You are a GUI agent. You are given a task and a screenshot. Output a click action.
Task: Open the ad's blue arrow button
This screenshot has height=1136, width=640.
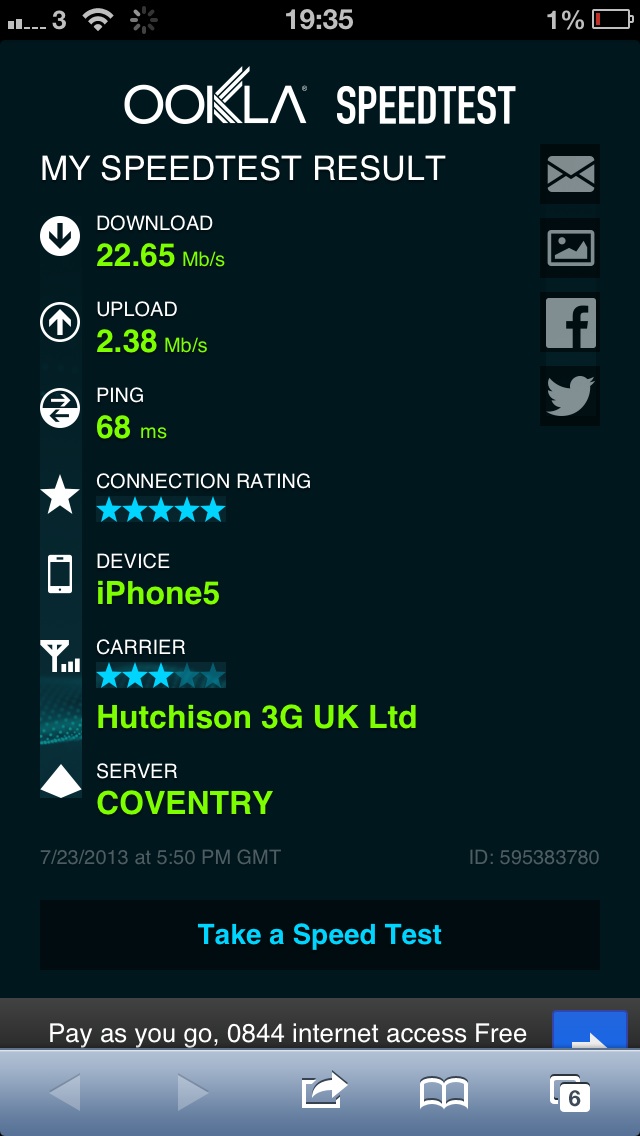coord(590,1030)
